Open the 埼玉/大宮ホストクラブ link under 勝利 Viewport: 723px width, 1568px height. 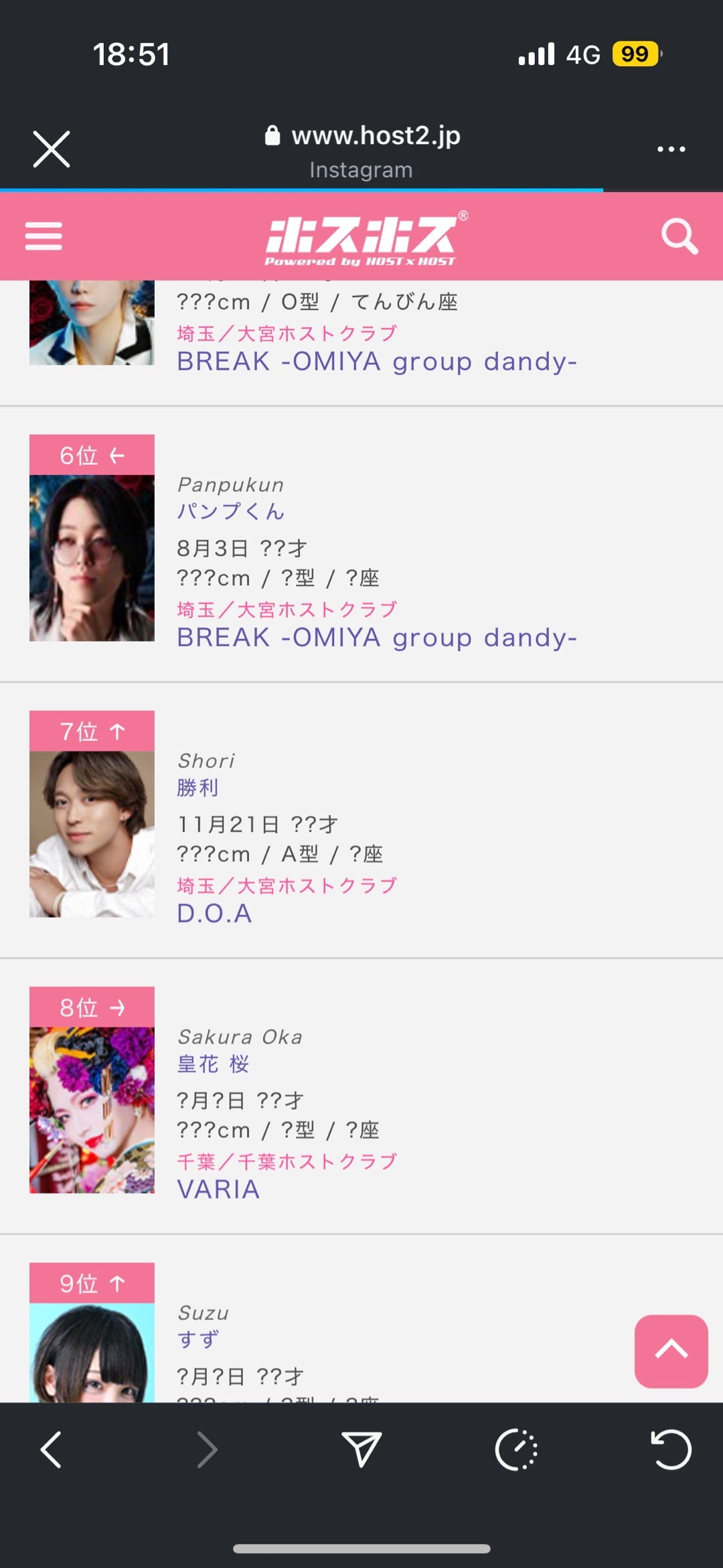click(287, 885)
